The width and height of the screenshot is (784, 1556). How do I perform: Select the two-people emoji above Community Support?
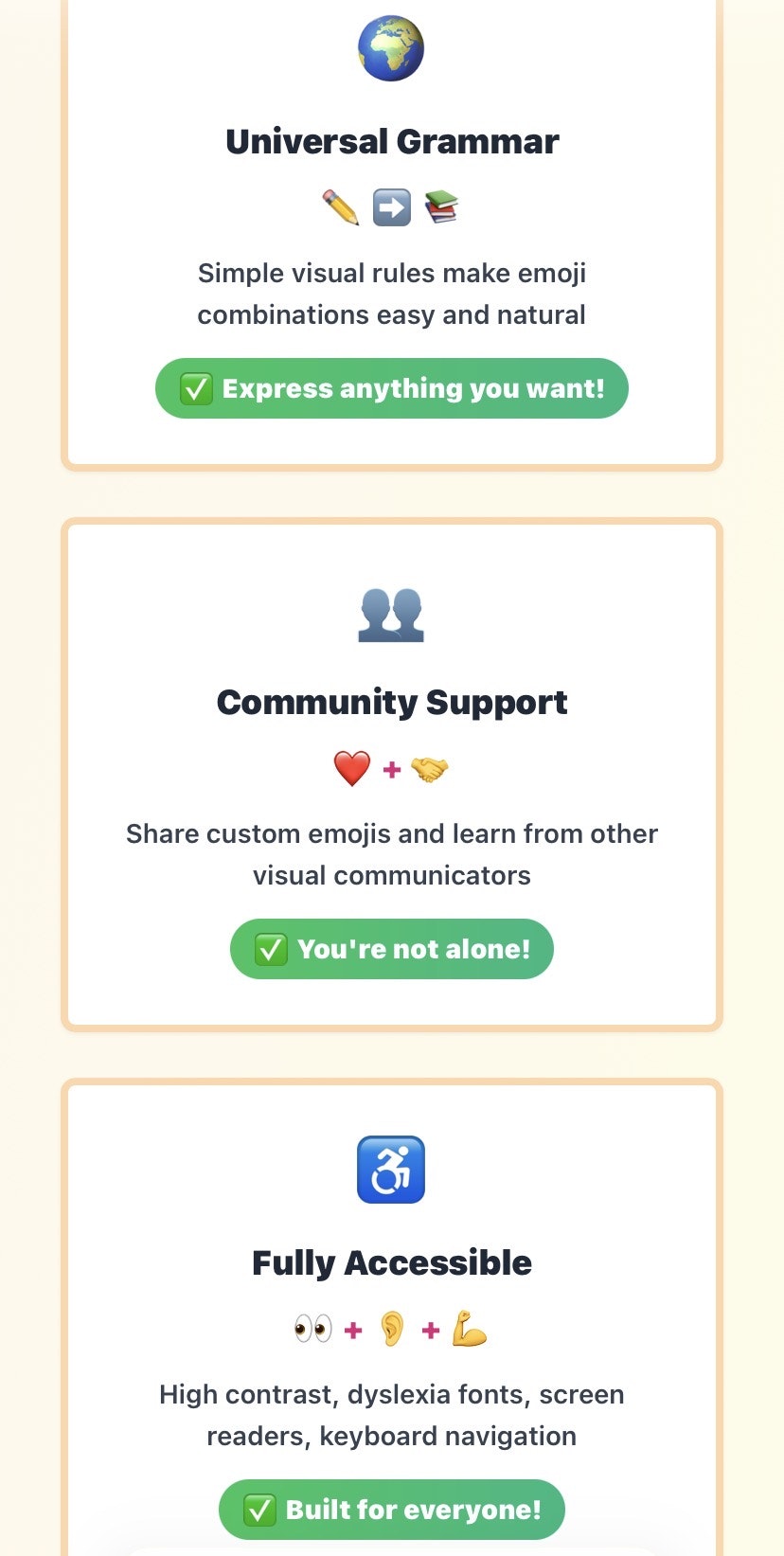tap(391, 616)
